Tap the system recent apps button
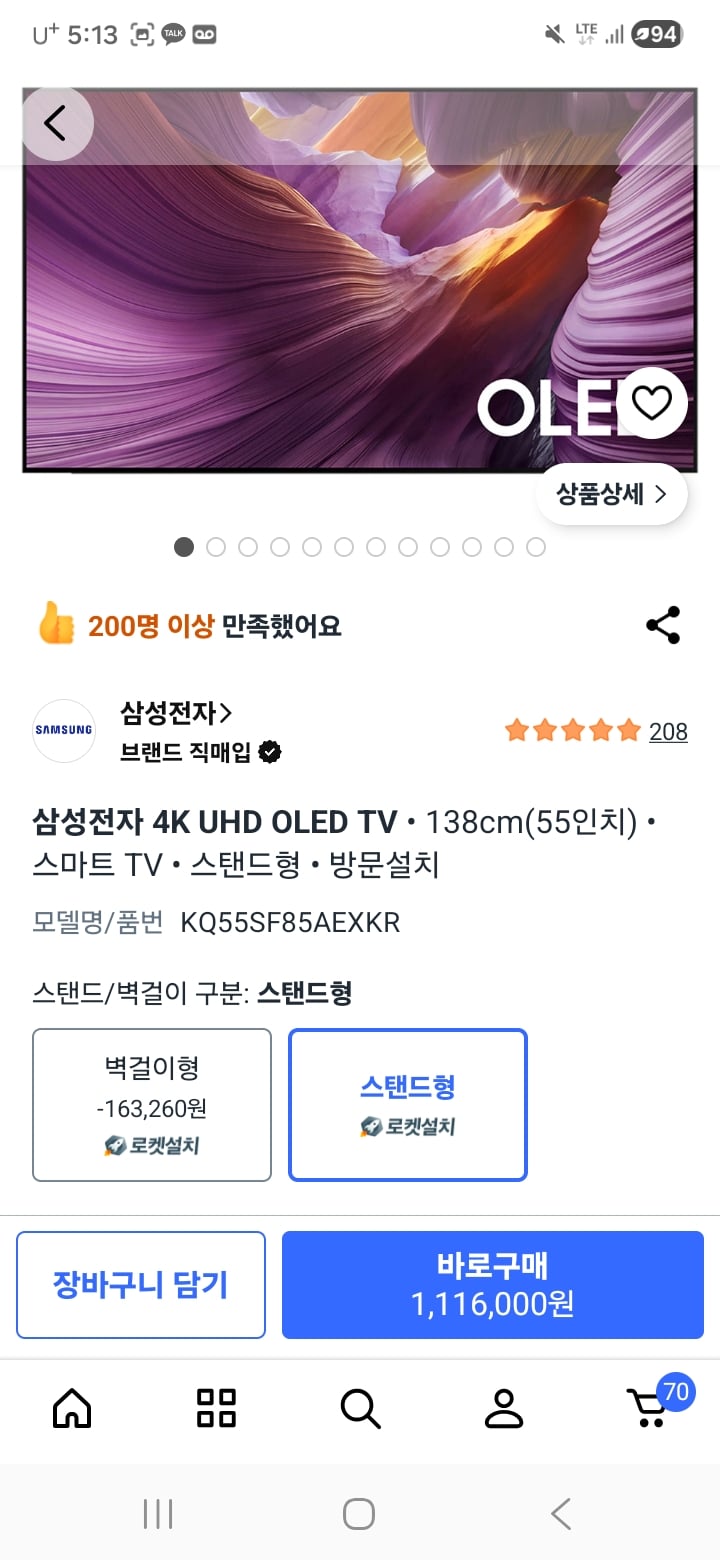 (x=158, y=1514)
